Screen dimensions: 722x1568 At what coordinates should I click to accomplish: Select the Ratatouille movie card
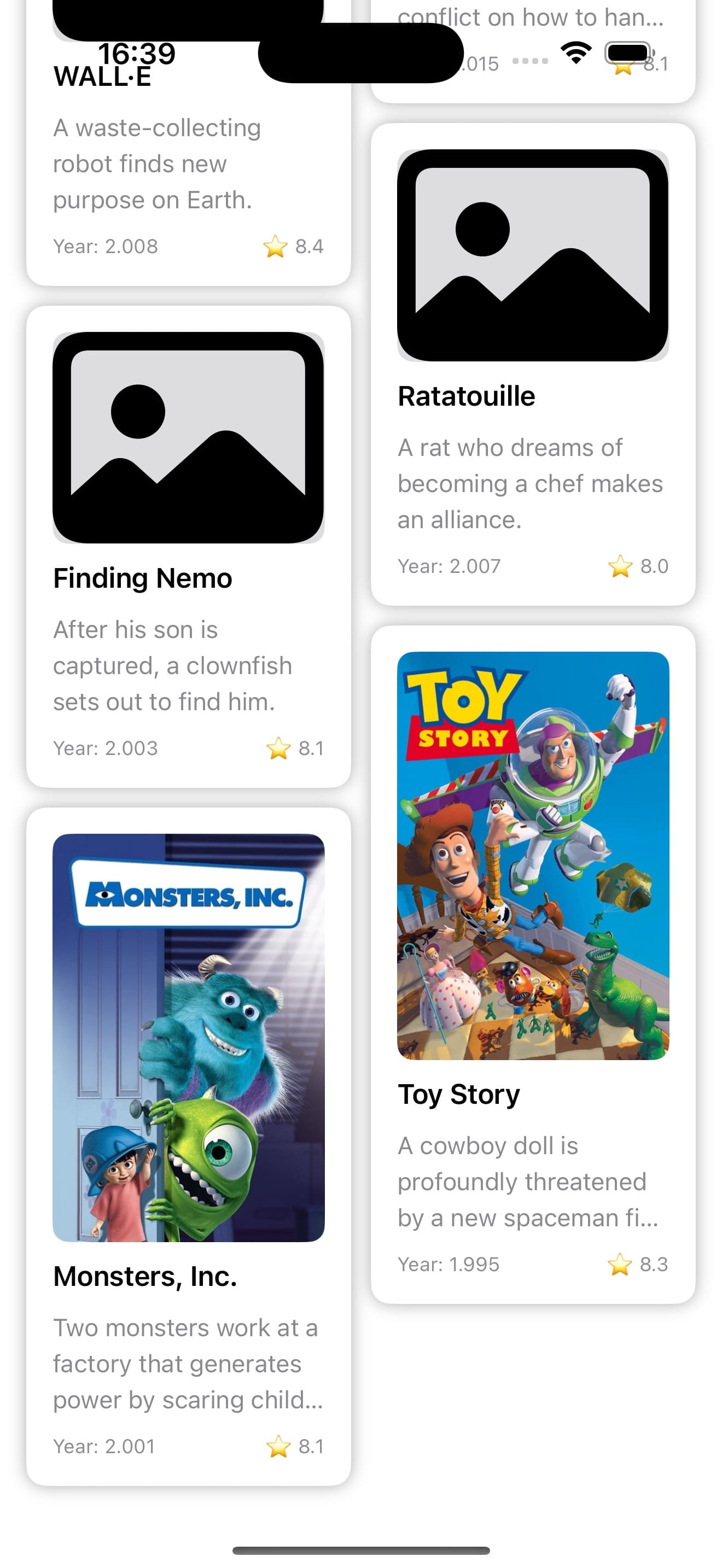532,365
